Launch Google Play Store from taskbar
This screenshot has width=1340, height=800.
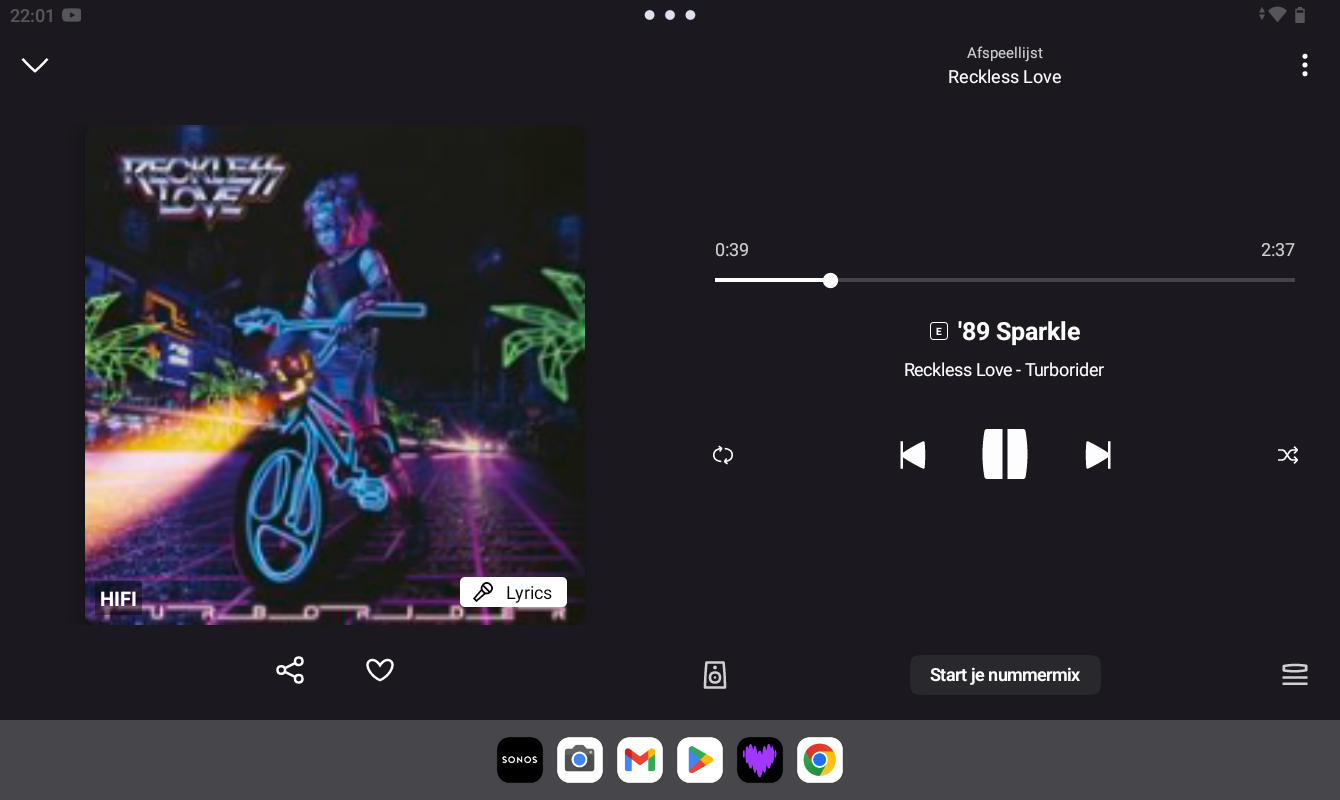coord(700,760)
